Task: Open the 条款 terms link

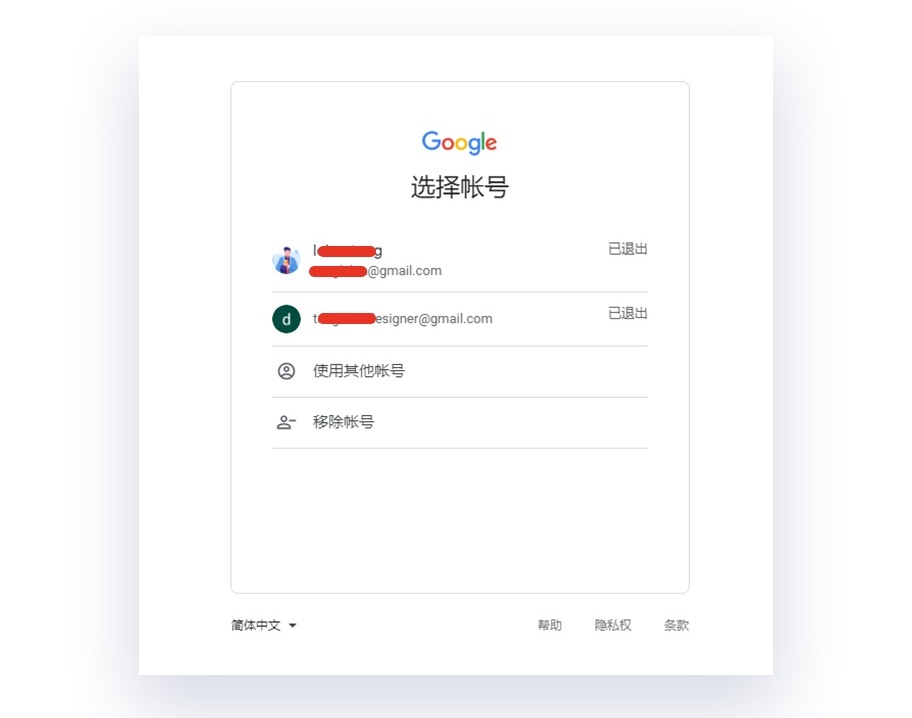Action: click(x=676, y=626)
